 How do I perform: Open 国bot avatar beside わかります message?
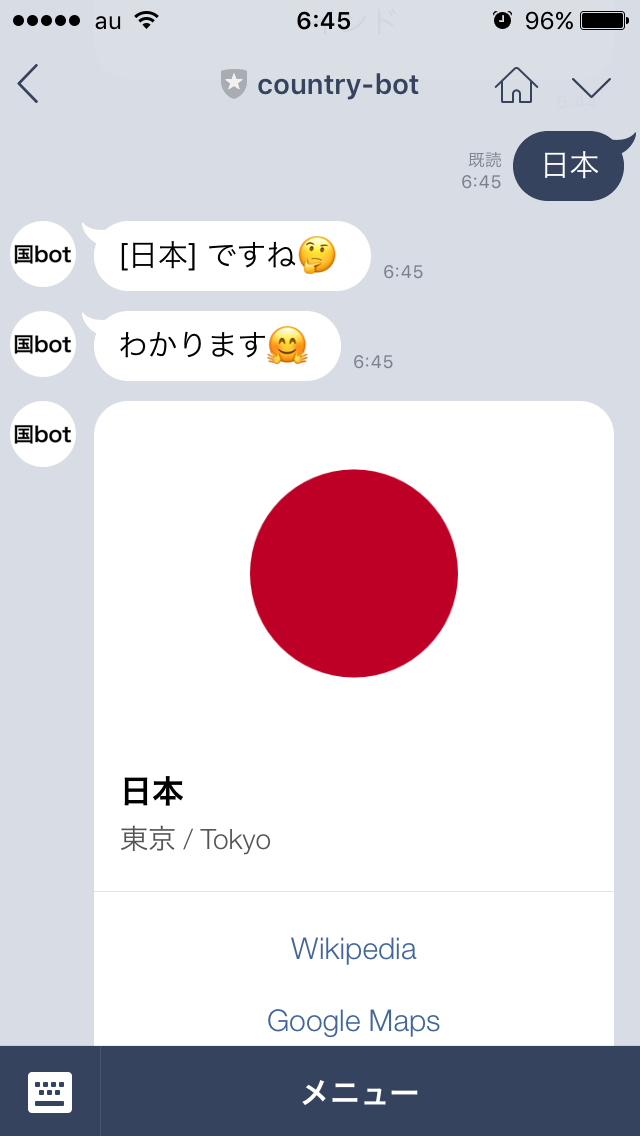[42, 345]
